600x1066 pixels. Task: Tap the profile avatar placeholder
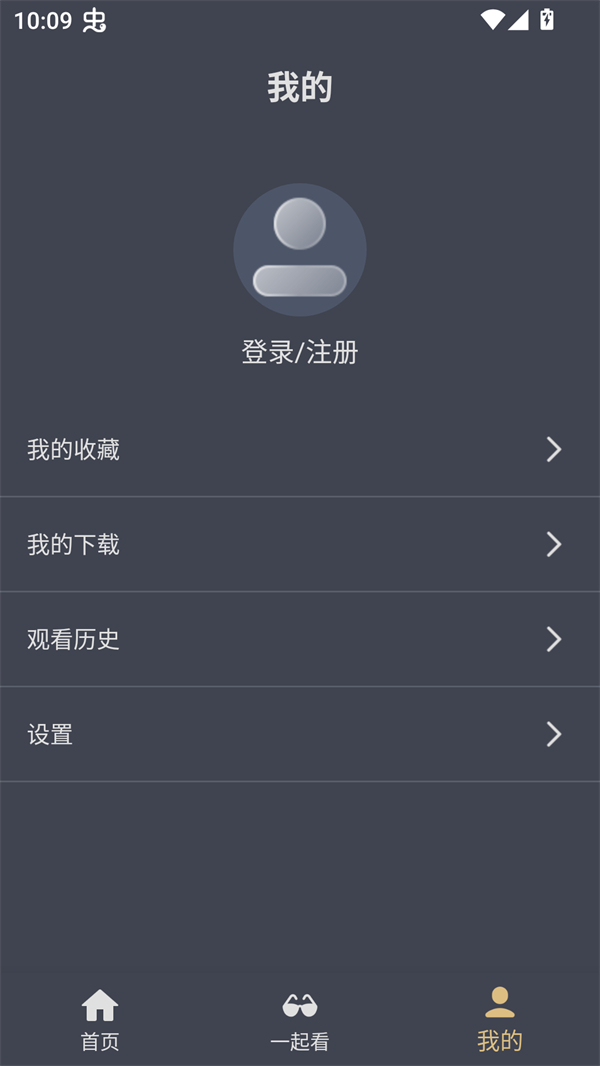[299, 250]
